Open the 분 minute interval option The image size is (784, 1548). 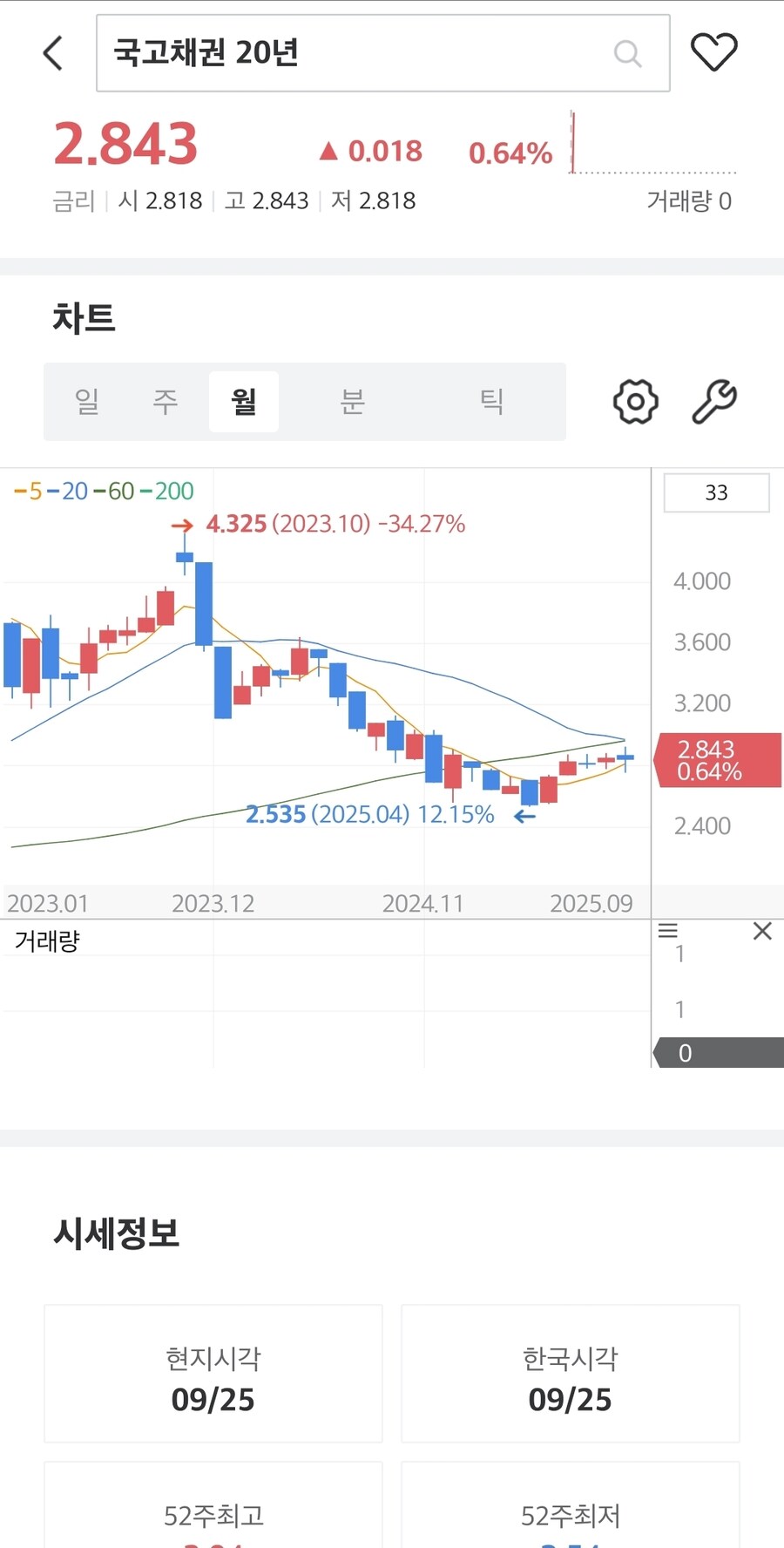click(x=352, y=402)
